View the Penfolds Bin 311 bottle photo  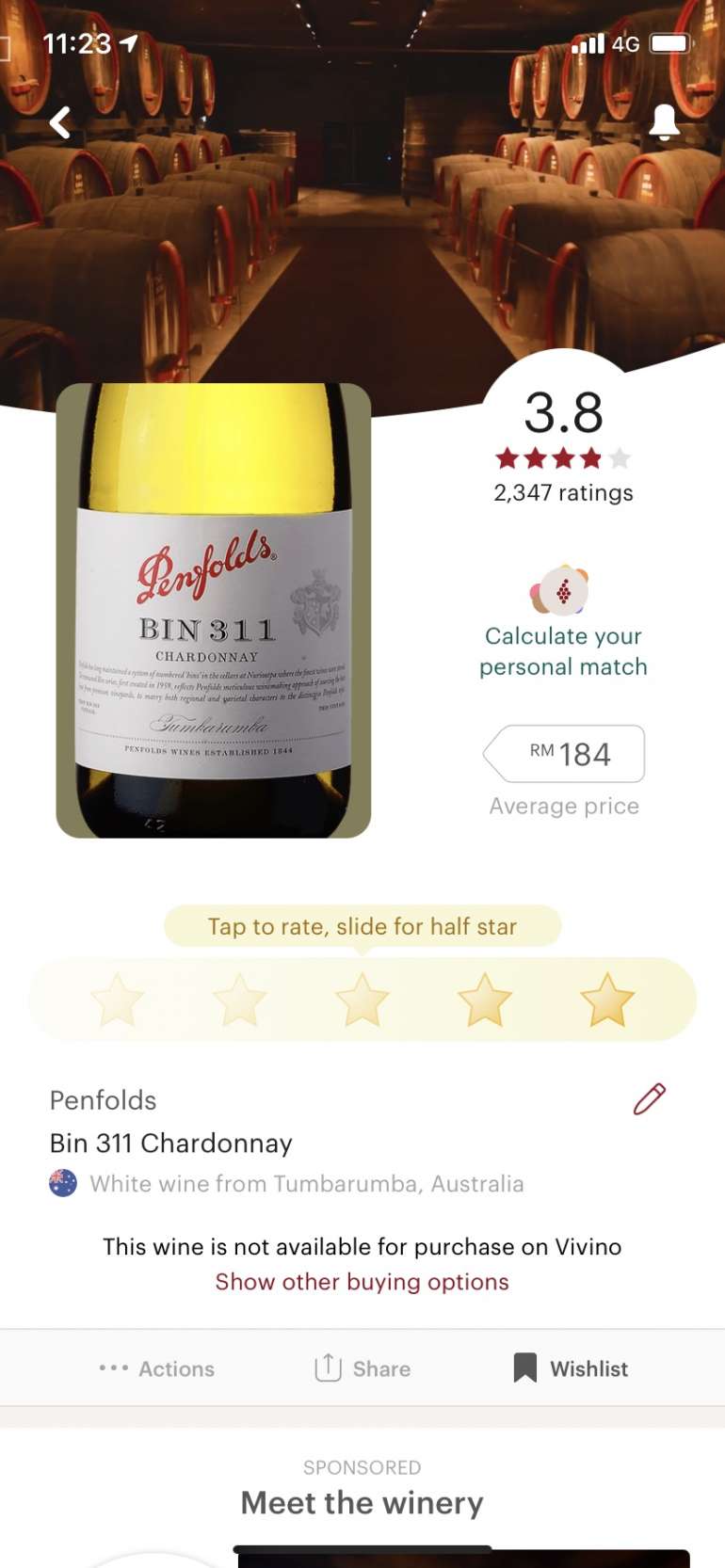click(215, 612)
